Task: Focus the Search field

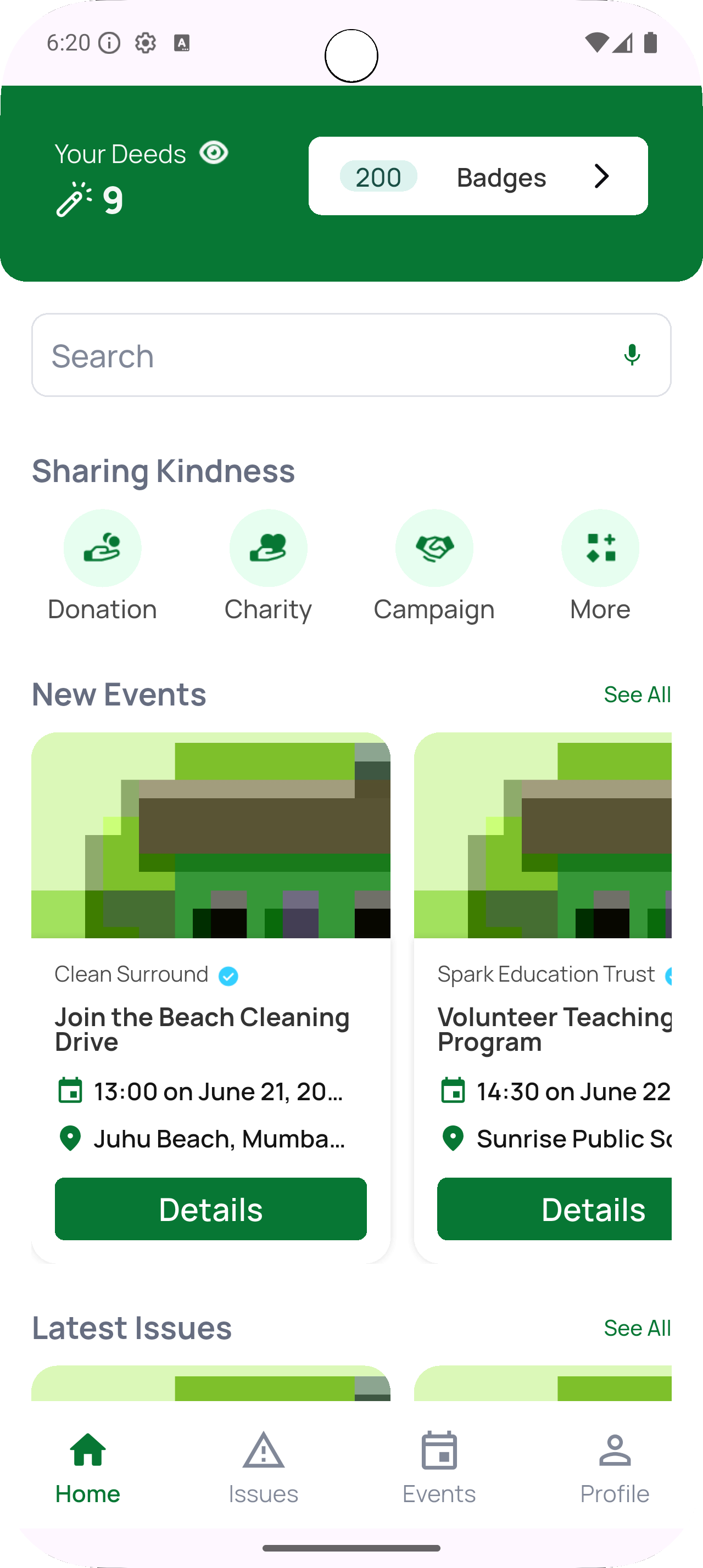Action: click(x=322, y=355)
